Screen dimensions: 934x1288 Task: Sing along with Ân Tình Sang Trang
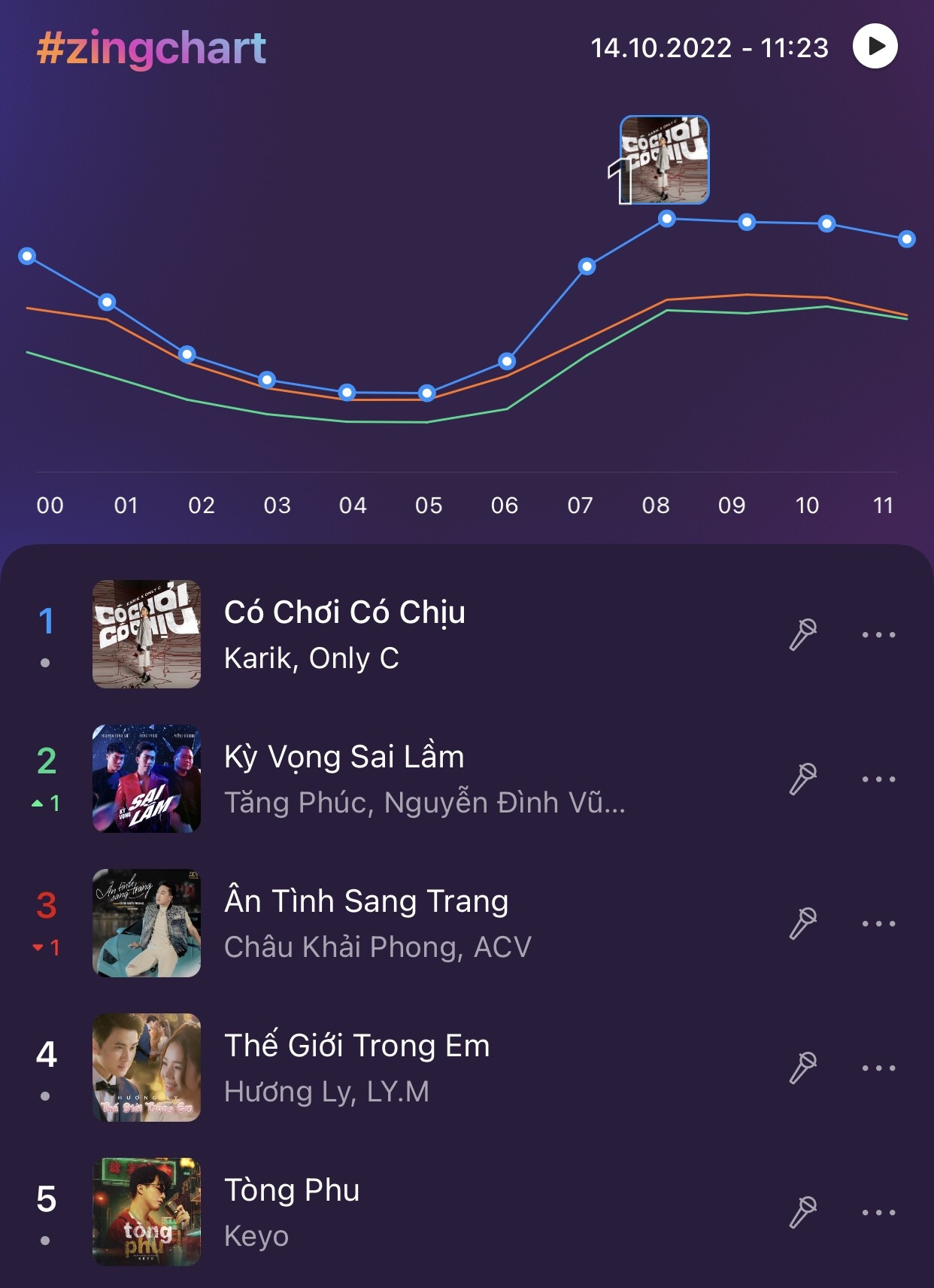pyautogui.click(x=802, y=923)
